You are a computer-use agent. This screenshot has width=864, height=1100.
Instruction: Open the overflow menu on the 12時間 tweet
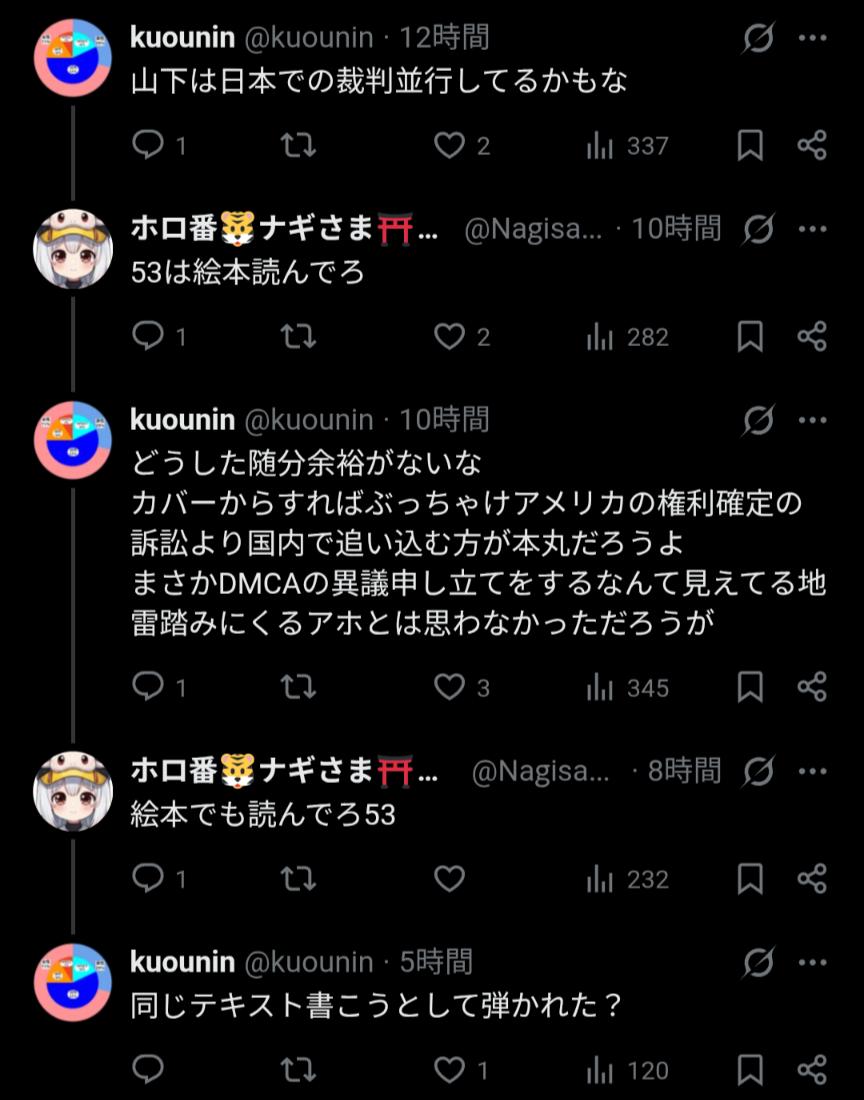pyautogui.click(x=812, y=38)
